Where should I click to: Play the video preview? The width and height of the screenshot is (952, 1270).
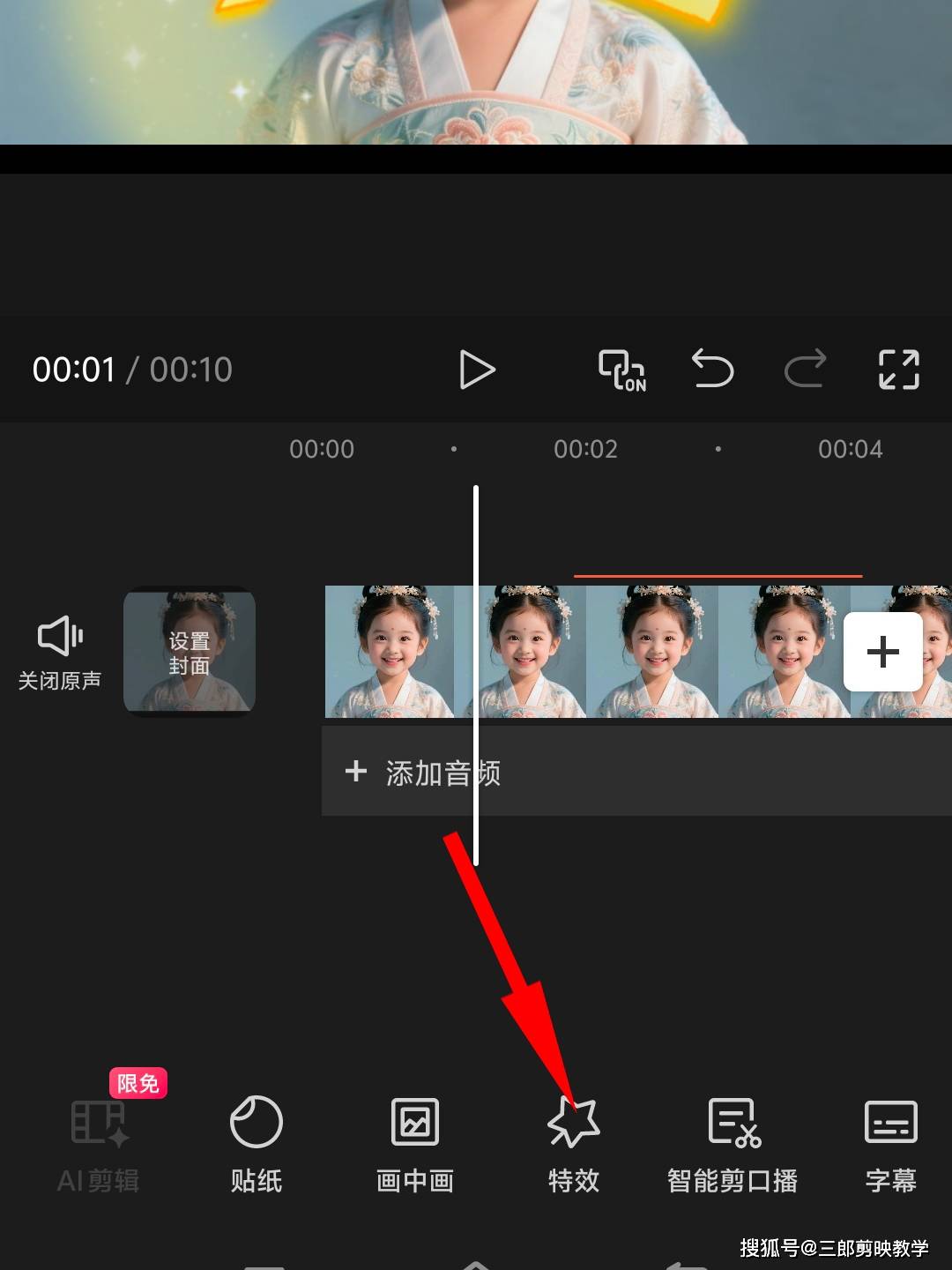[477, 370]
